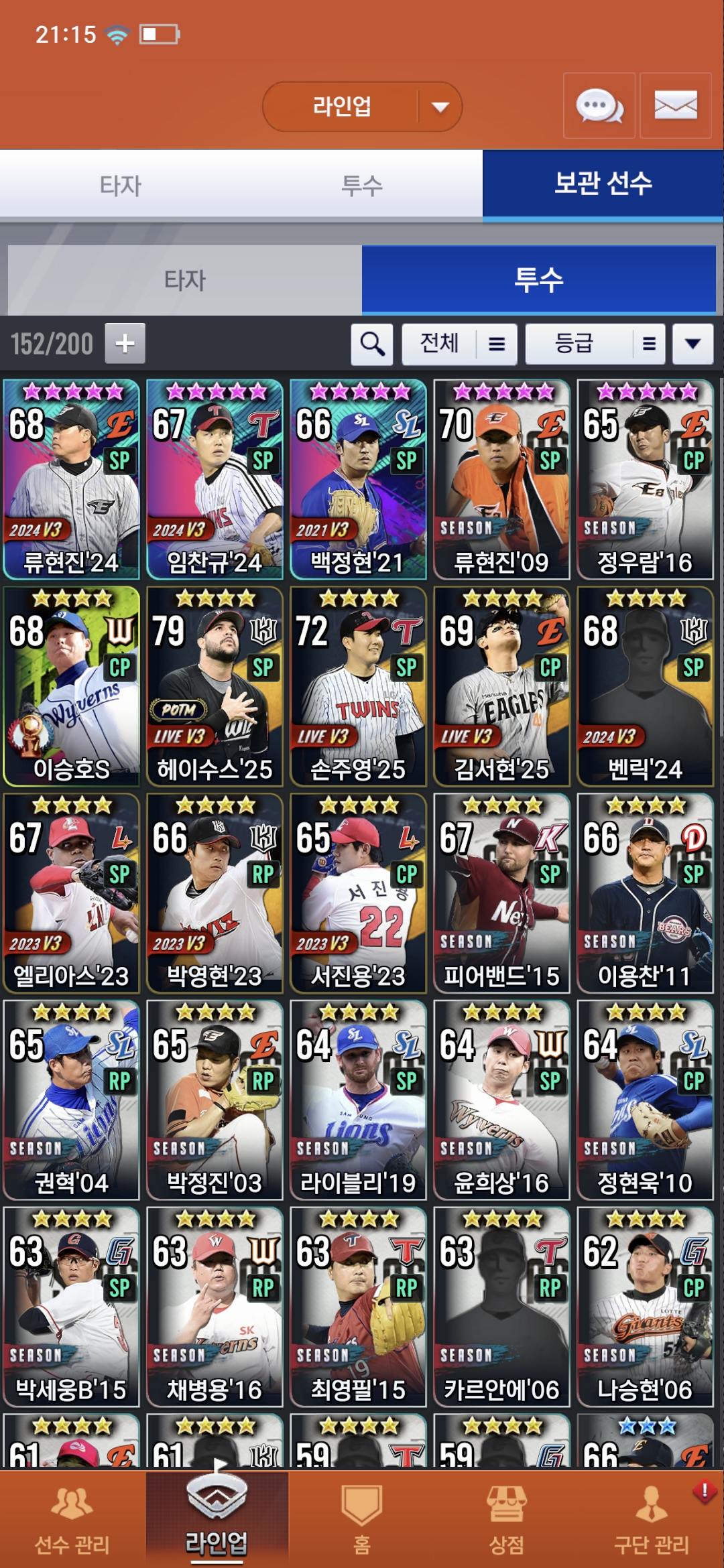
Task: Toggle the sort order arrow
Action: 692,344
